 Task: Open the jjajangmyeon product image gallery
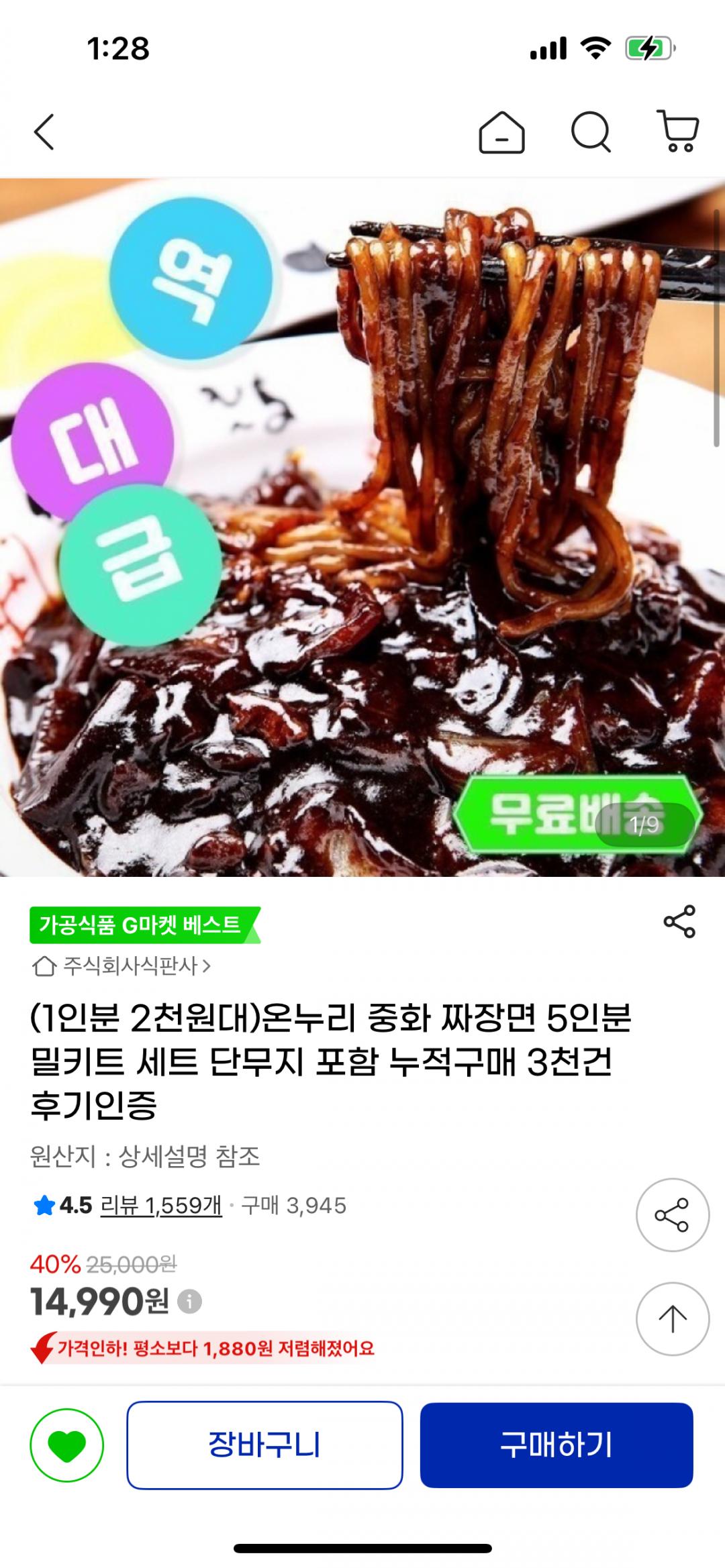(362, 527)
